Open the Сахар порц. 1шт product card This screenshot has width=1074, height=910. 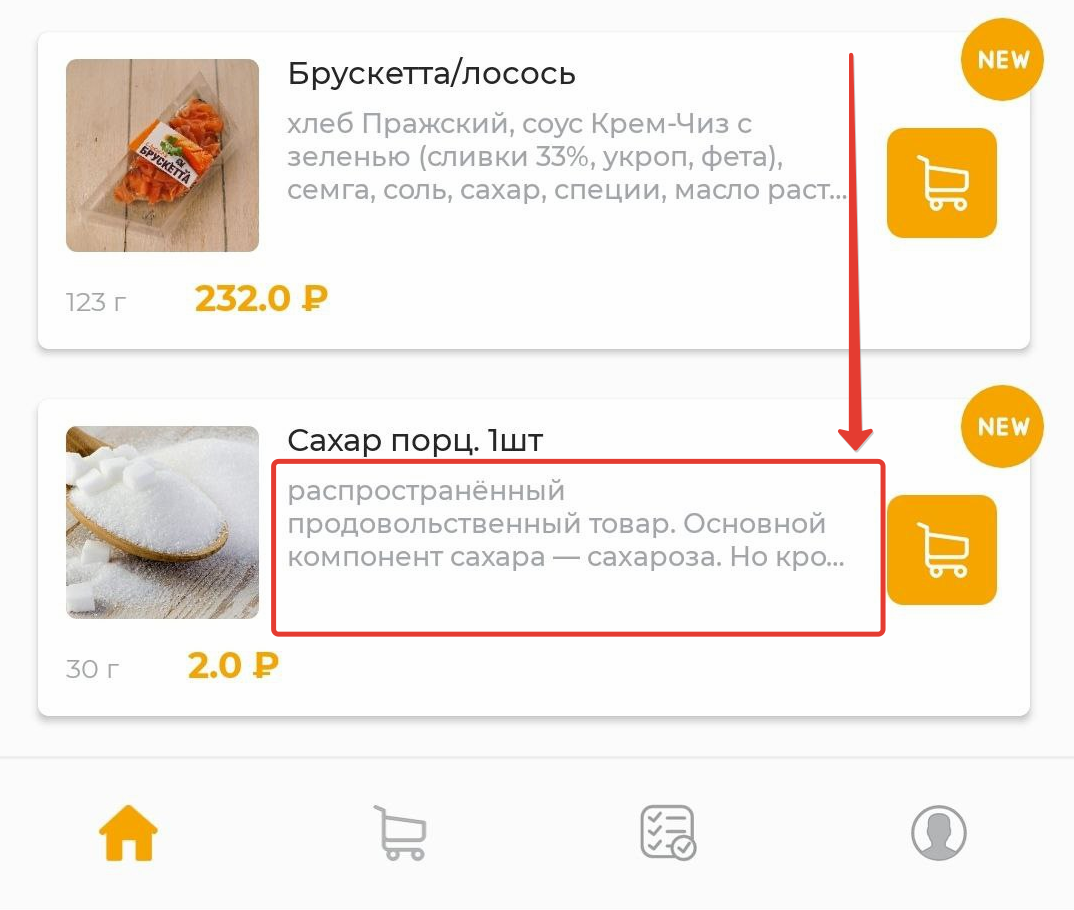tap(415, 440)
